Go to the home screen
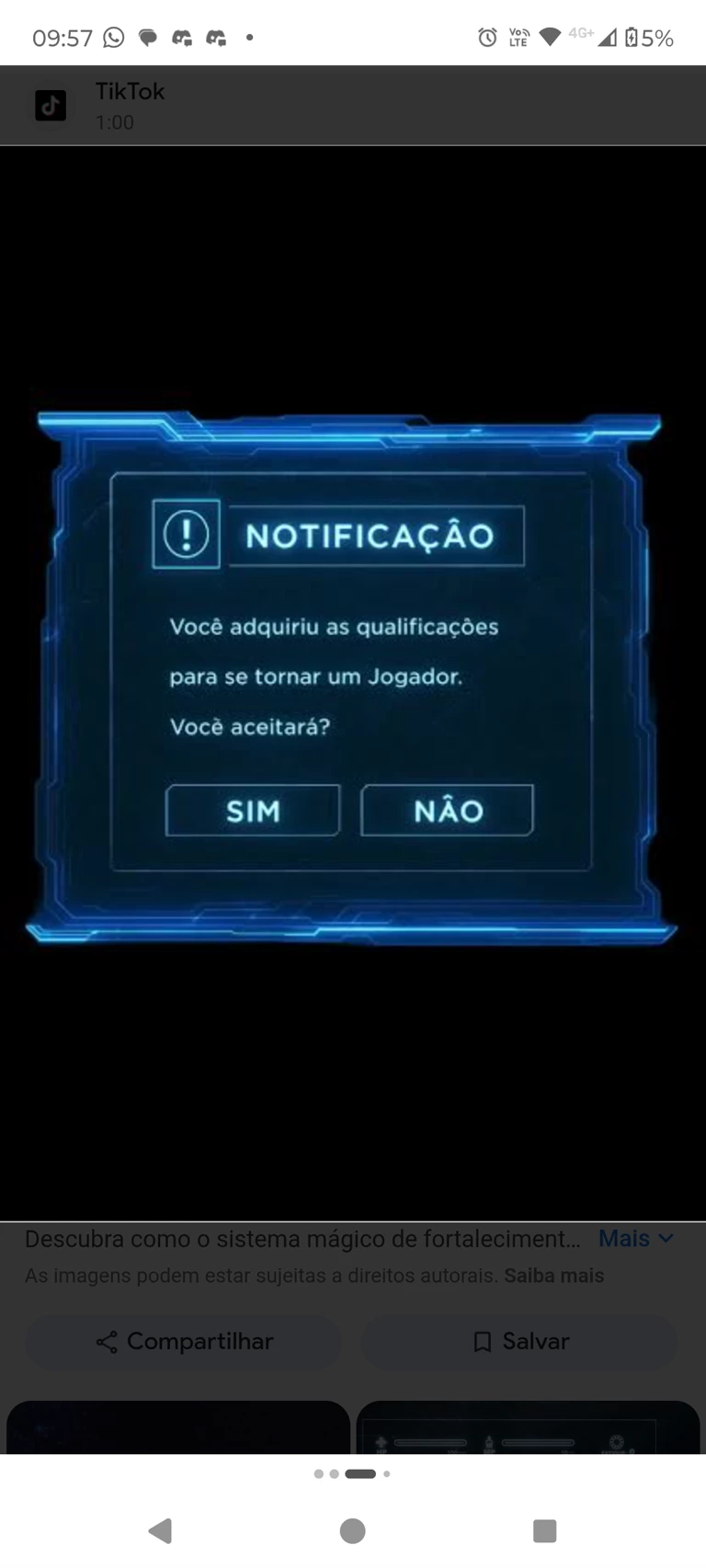 [352, 1530]
